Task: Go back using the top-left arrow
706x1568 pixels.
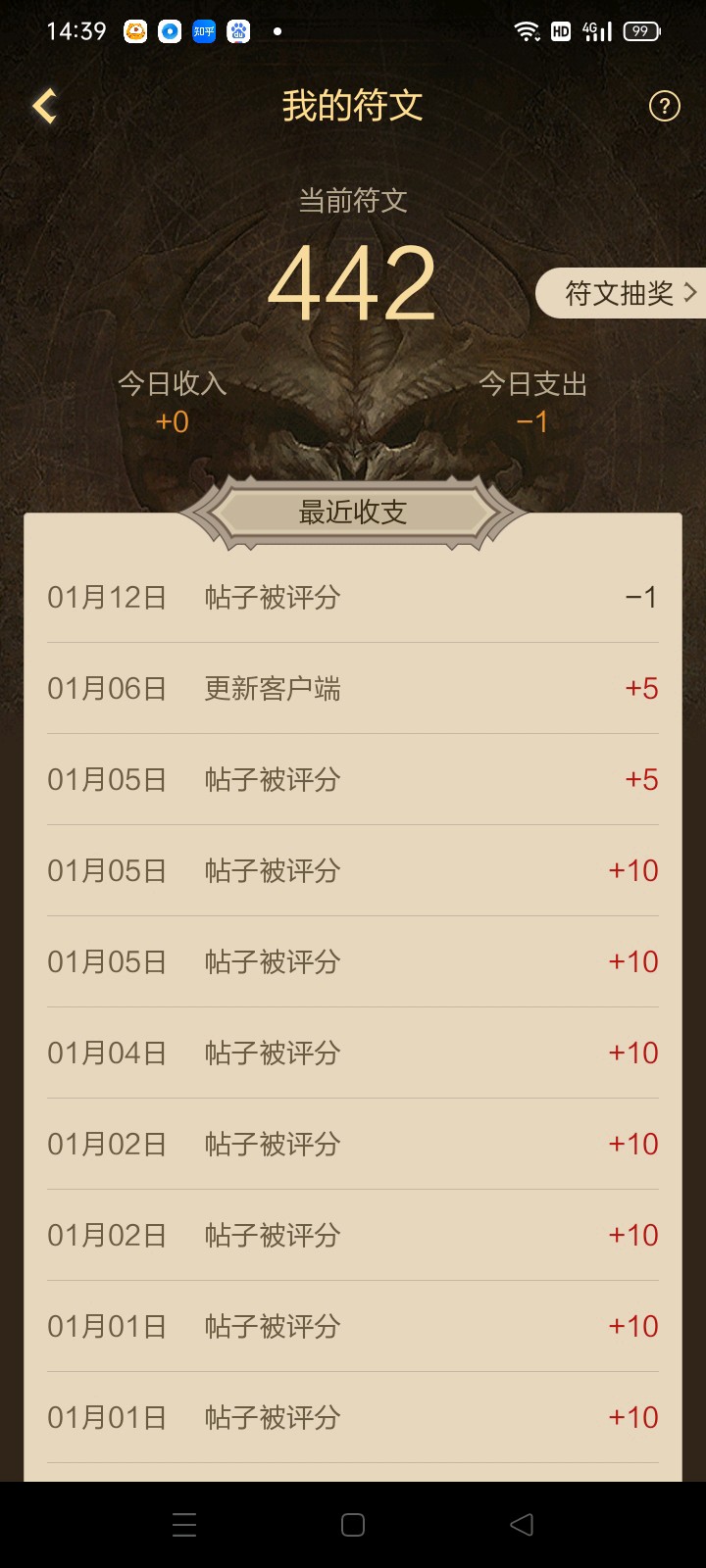Action: click(45, 106)
